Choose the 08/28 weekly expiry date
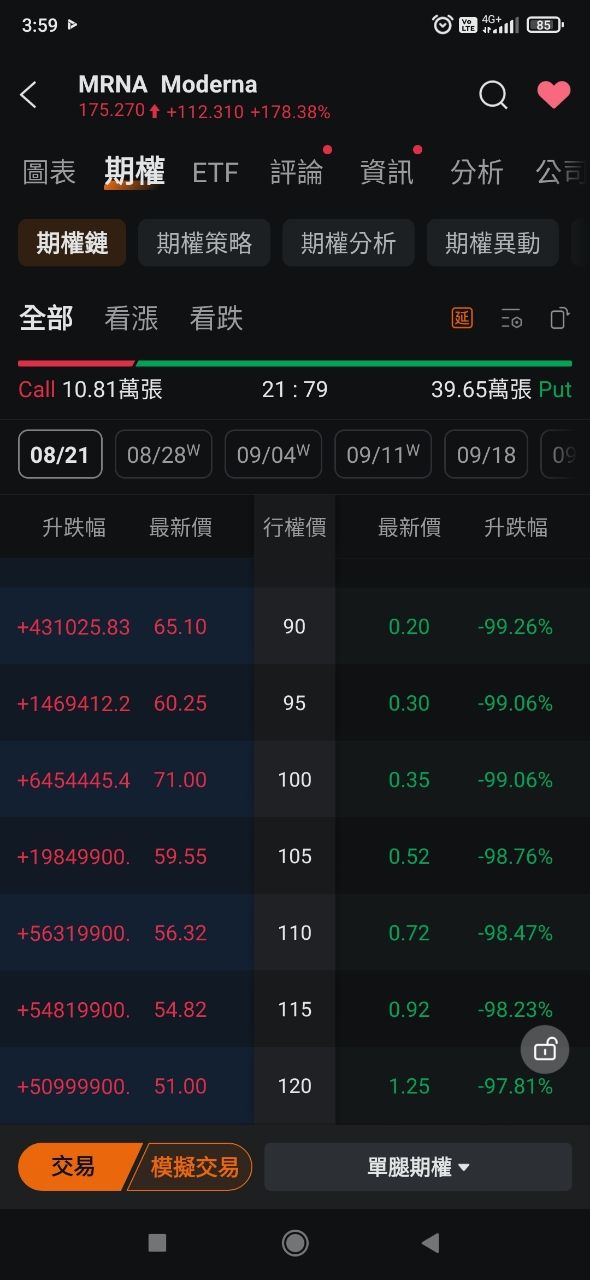The width and height of the screenshot is (590, 1280). point(163,454)
